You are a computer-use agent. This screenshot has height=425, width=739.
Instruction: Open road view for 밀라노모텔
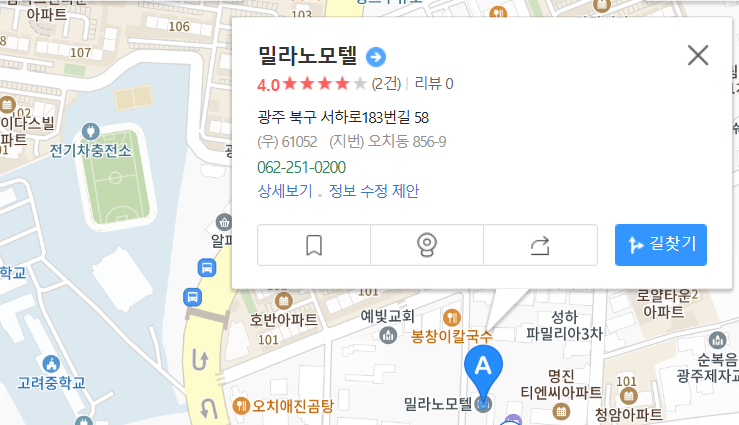click(427, 245)
